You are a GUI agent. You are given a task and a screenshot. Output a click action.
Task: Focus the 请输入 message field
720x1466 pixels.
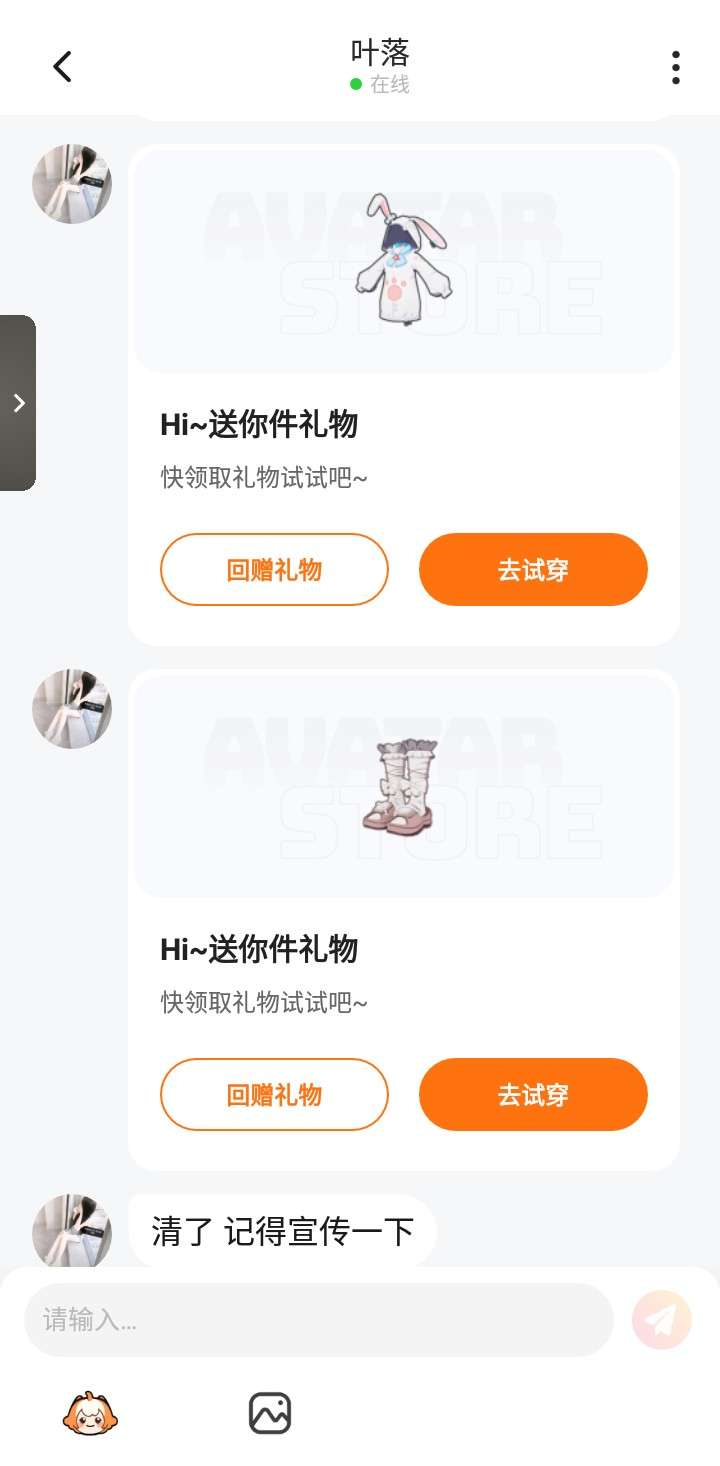[318, 1320]
